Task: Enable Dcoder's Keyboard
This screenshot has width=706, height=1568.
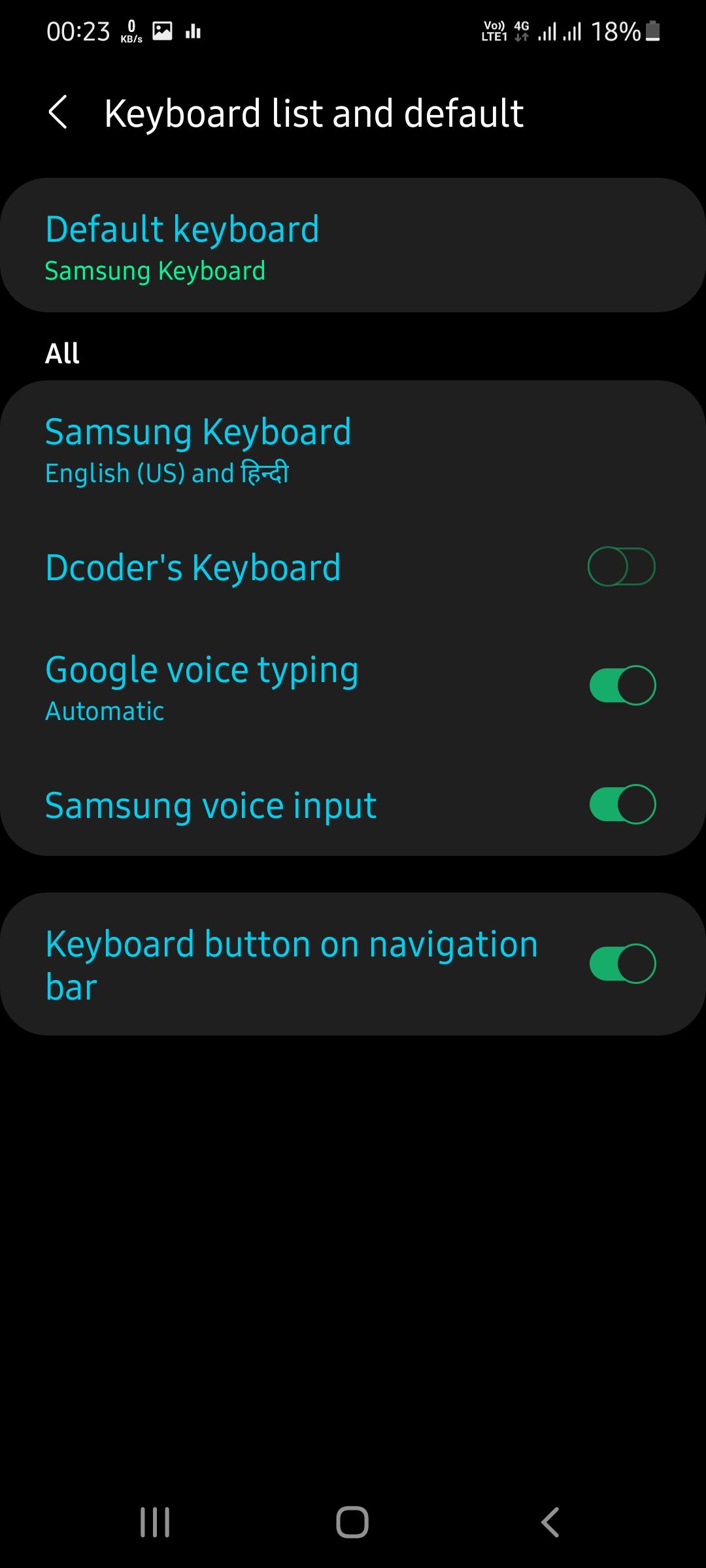Action: click(x=622, y=566)
